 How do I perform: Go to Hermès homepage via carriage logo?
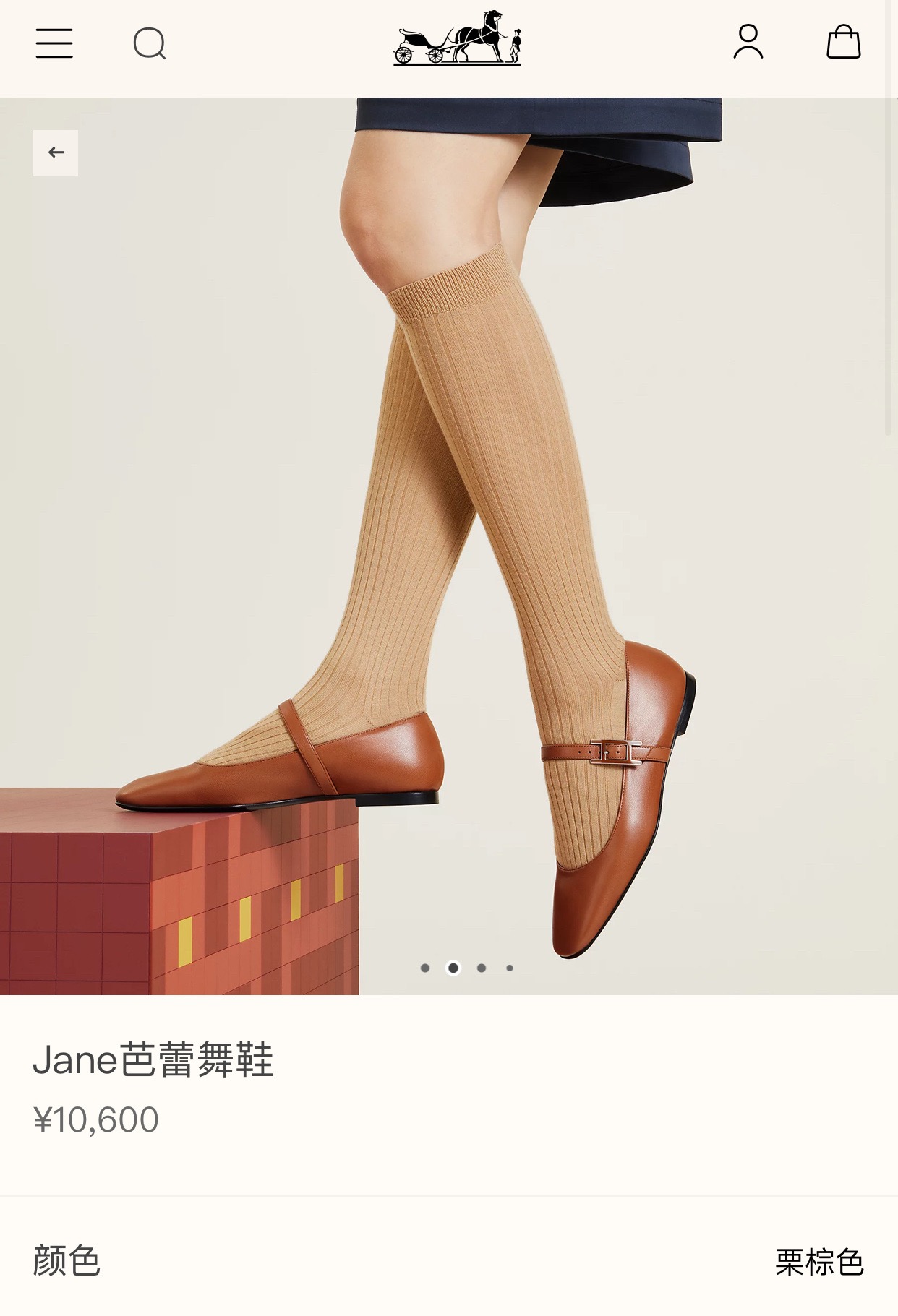pyautogui.click(x=457, y=40)
